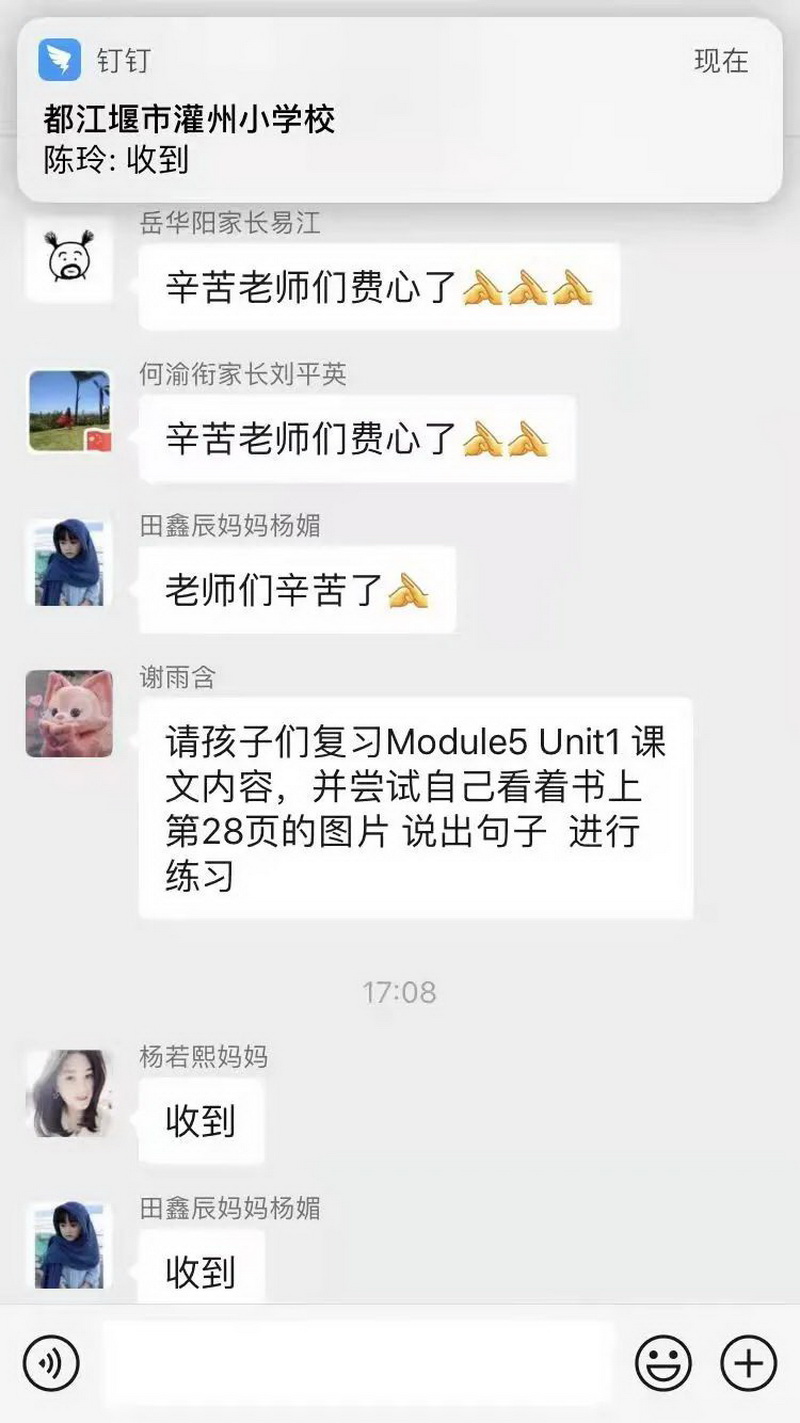Focus the message input field
Image resolution: width=800 pixels, height=1423 pixels.
click(358, 1362)
